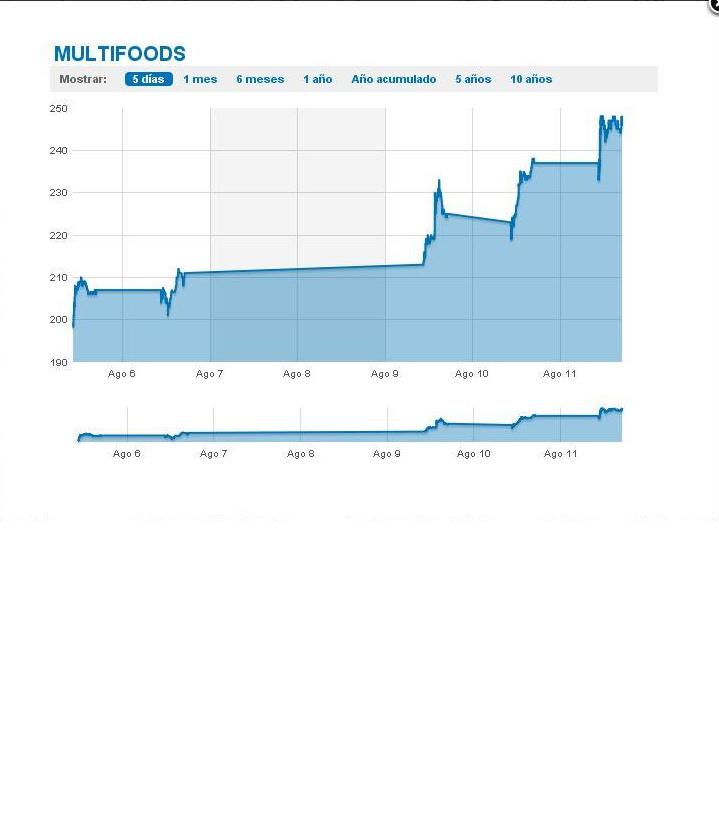Close the chart popup
This screenshot has width=719, height=827.
coord(714,4)
